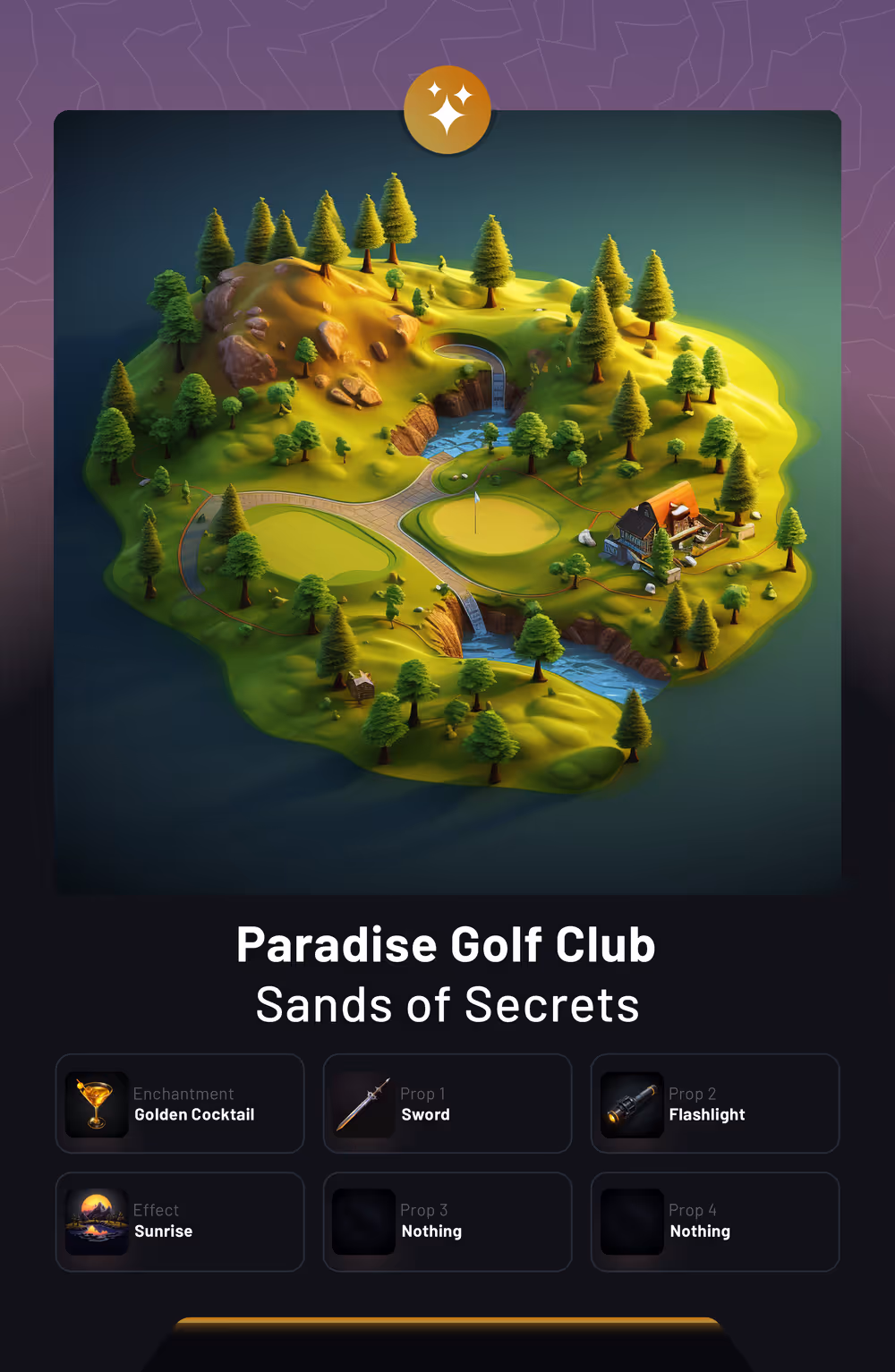This screenshot has height=1372, width=895.
Task: Open the Golden Cocktail enchantment slot
Action: click(x=180, y=1104)
